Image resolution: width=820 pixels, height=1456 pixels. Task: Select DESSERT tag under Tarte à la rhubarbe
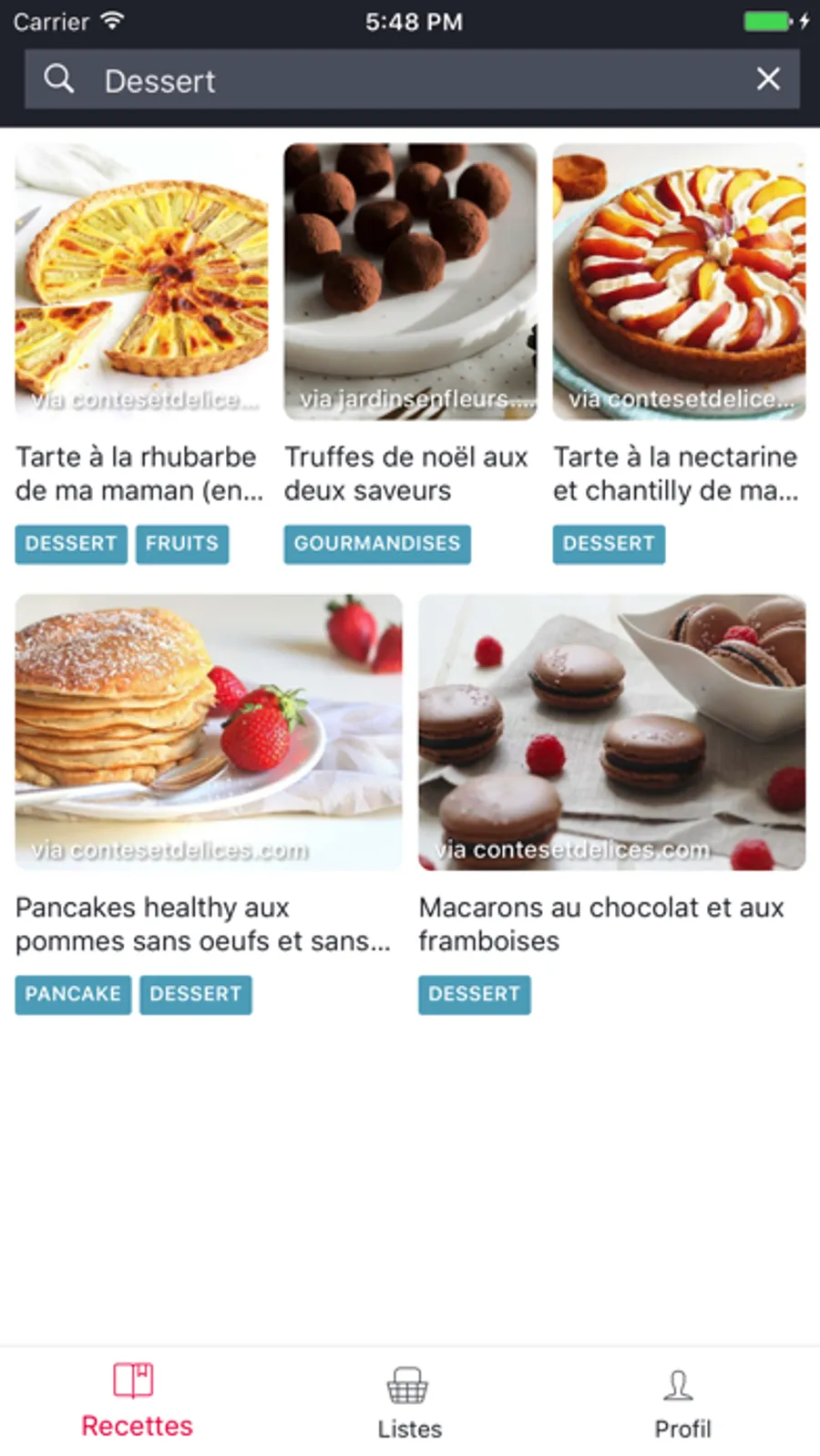click(x=71, y=544)
